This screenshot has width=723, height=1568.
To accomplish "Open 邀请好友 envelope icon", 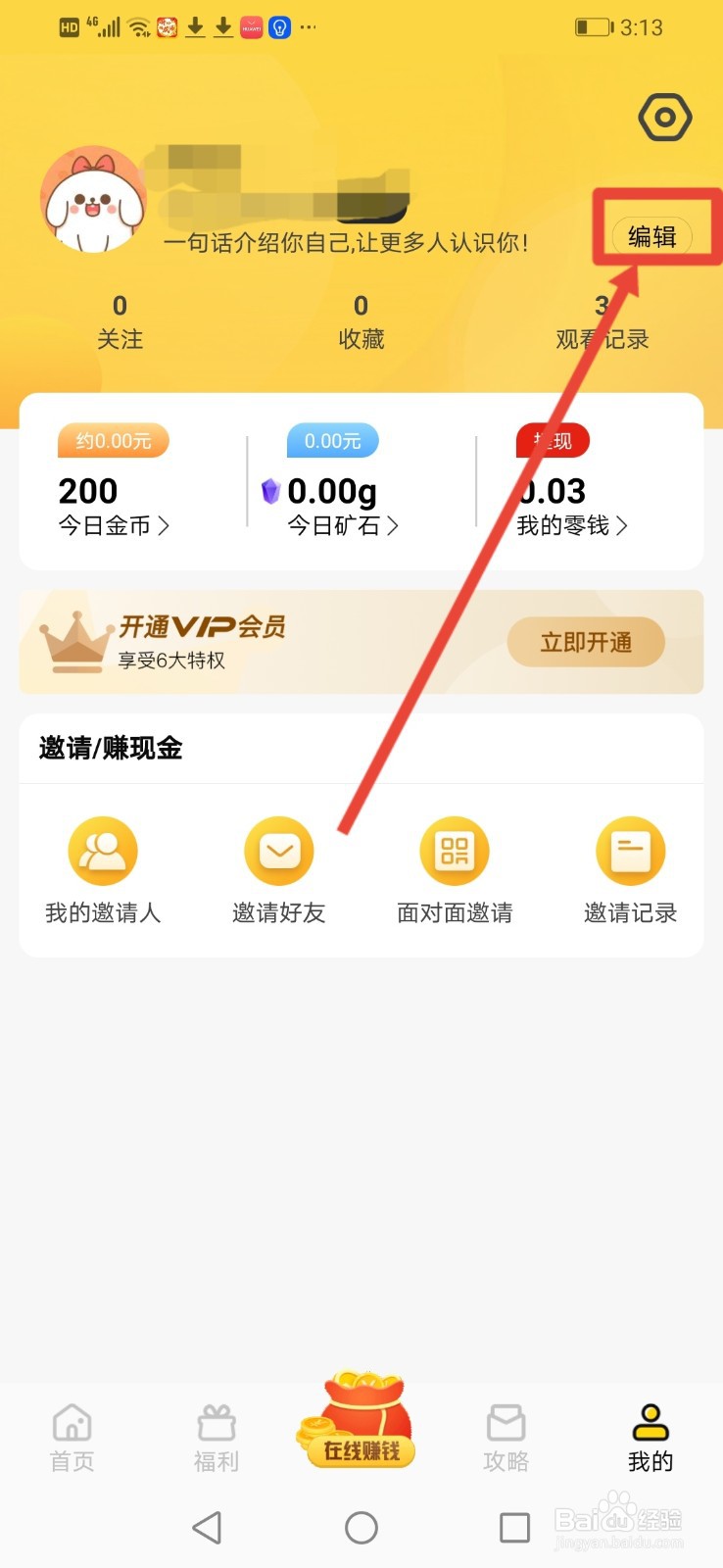I will (278, 851).
